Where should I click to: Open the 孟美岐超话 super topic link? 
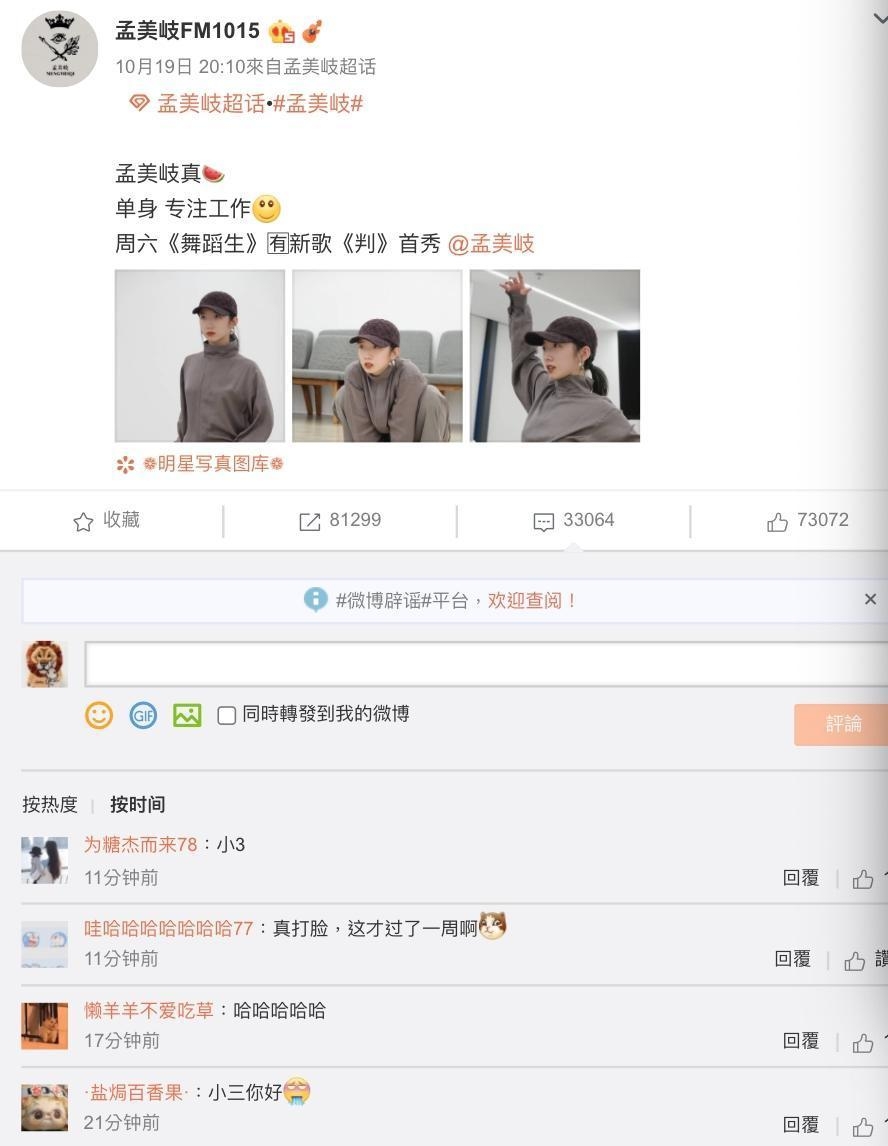tap(210, 103)
